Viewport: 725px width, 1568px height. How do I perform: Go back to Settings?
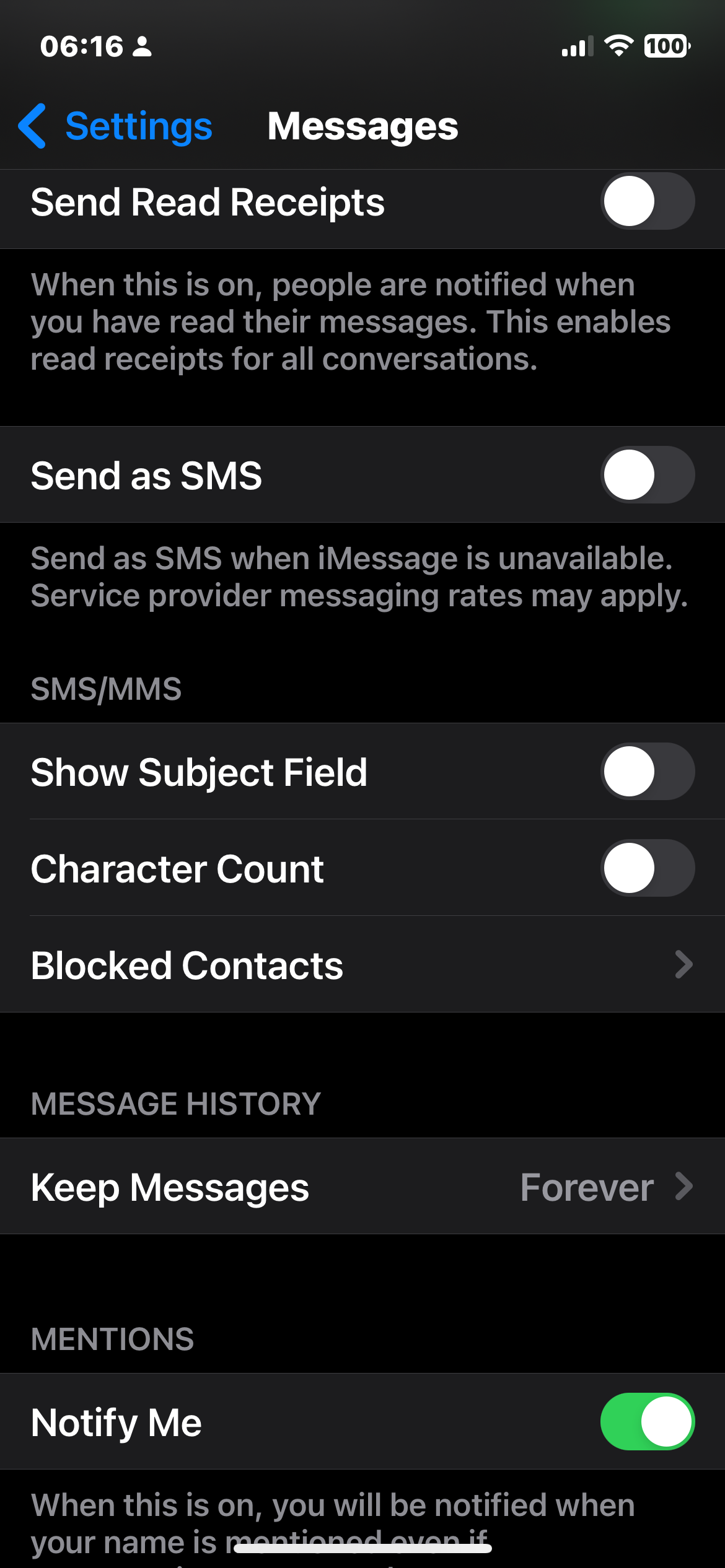(x=116, y=126)
